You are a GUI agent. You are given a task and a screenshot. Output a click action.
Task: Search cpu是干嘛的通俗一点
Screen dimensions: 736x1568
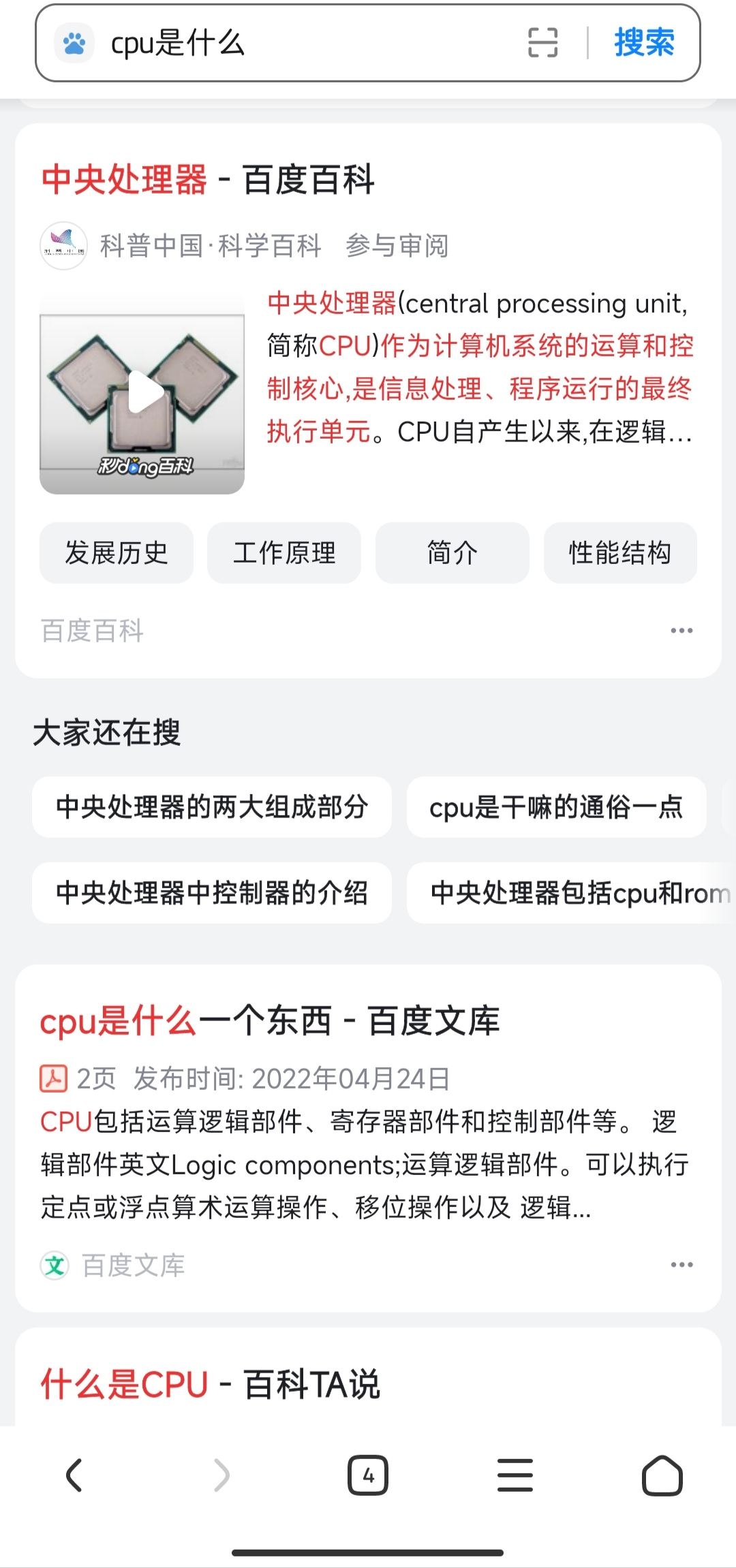pyautogui.click(x=556, y=807)
